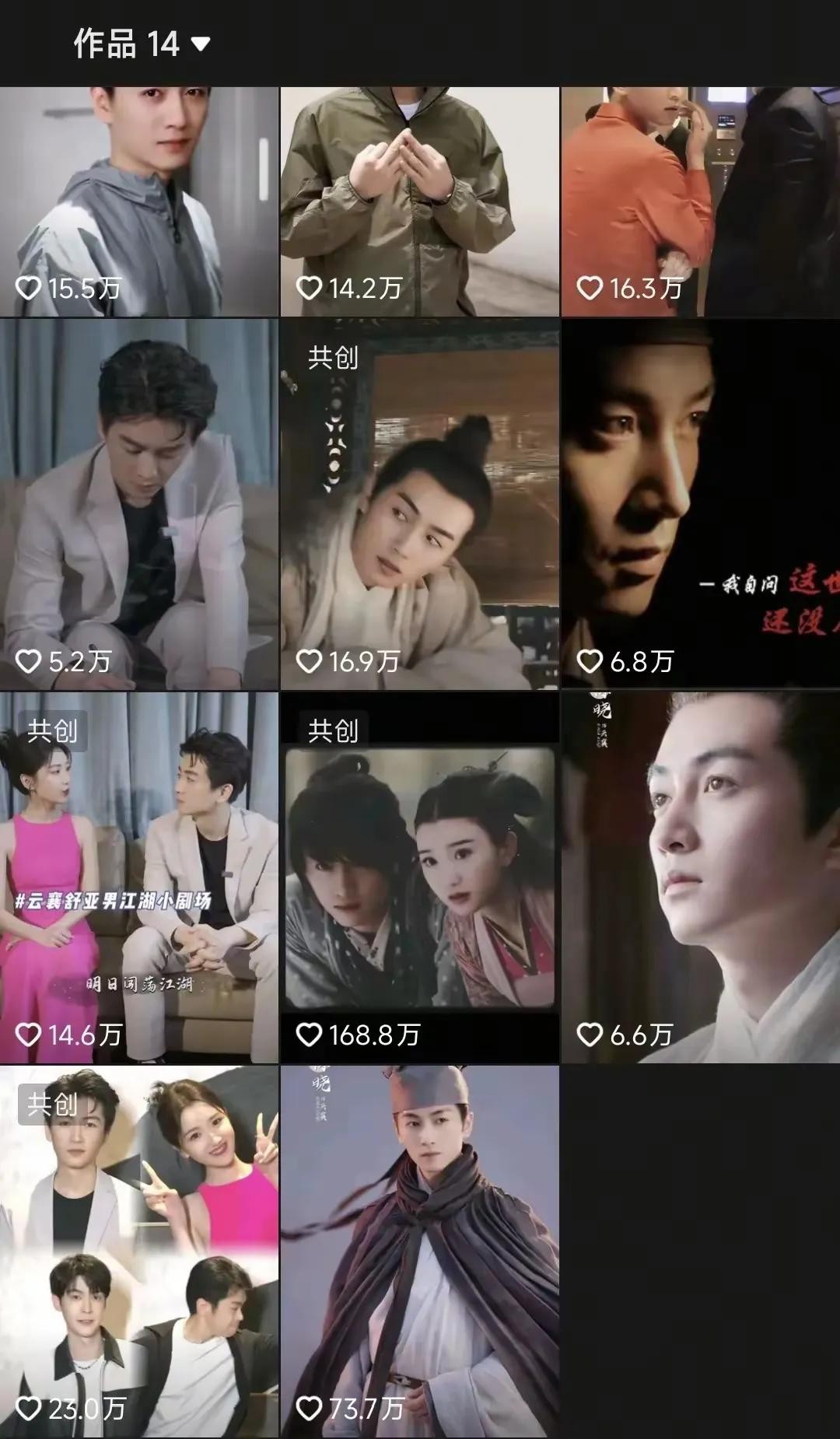Open the 共创 video with 16.9万 likes

(x=419, y=503)
